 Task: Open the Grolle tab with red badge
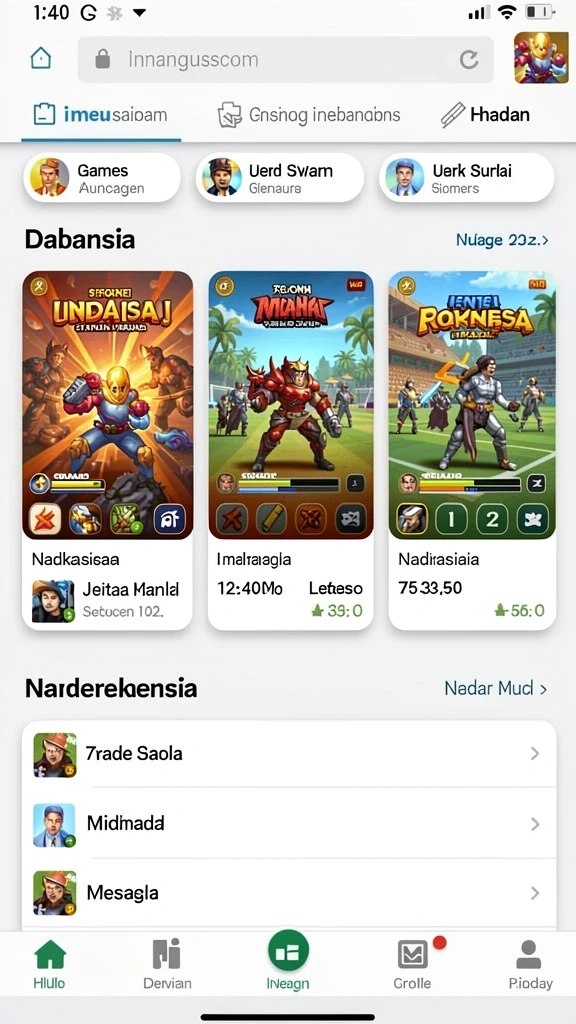pyautogui.click(x=414, y=964)
